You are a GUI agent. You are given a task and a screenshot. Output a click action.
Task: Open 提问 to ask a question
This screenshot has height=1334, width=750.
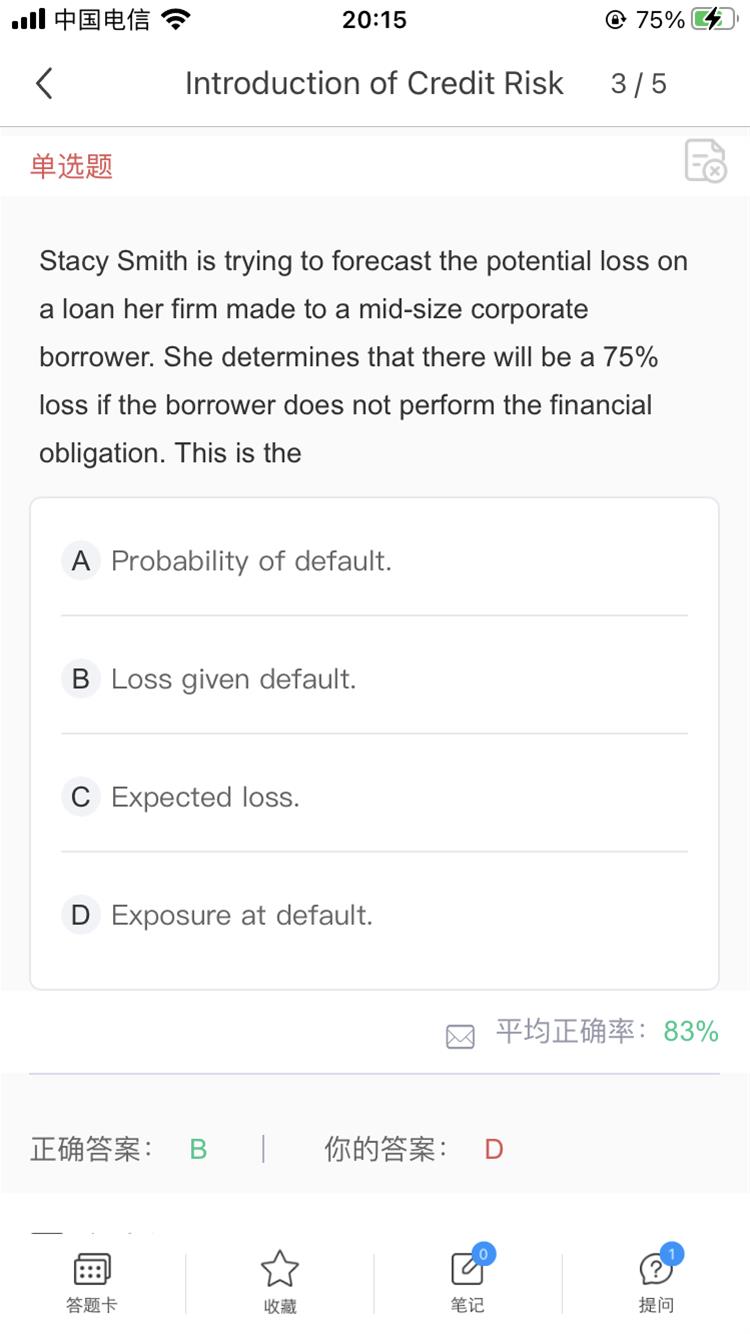pos(657,1281)
